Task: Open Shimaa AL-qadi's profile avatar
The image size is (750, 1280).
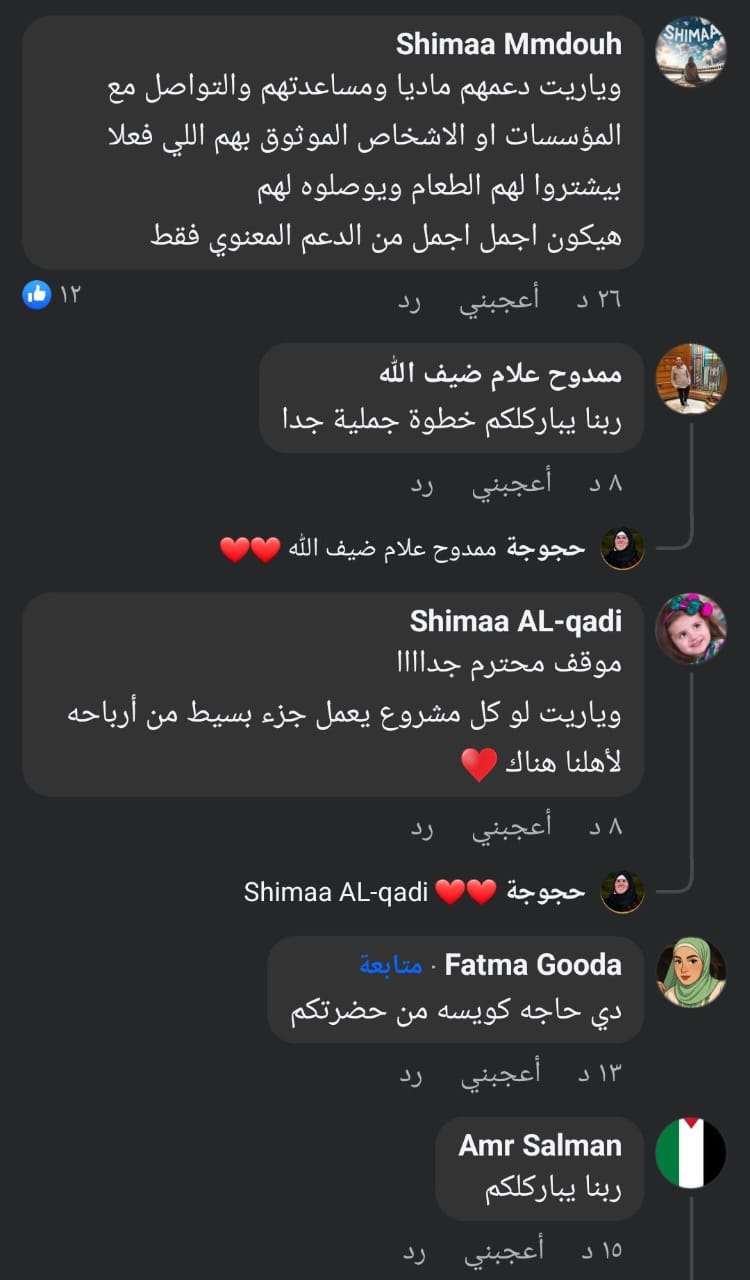Action: tap(690, 629)
